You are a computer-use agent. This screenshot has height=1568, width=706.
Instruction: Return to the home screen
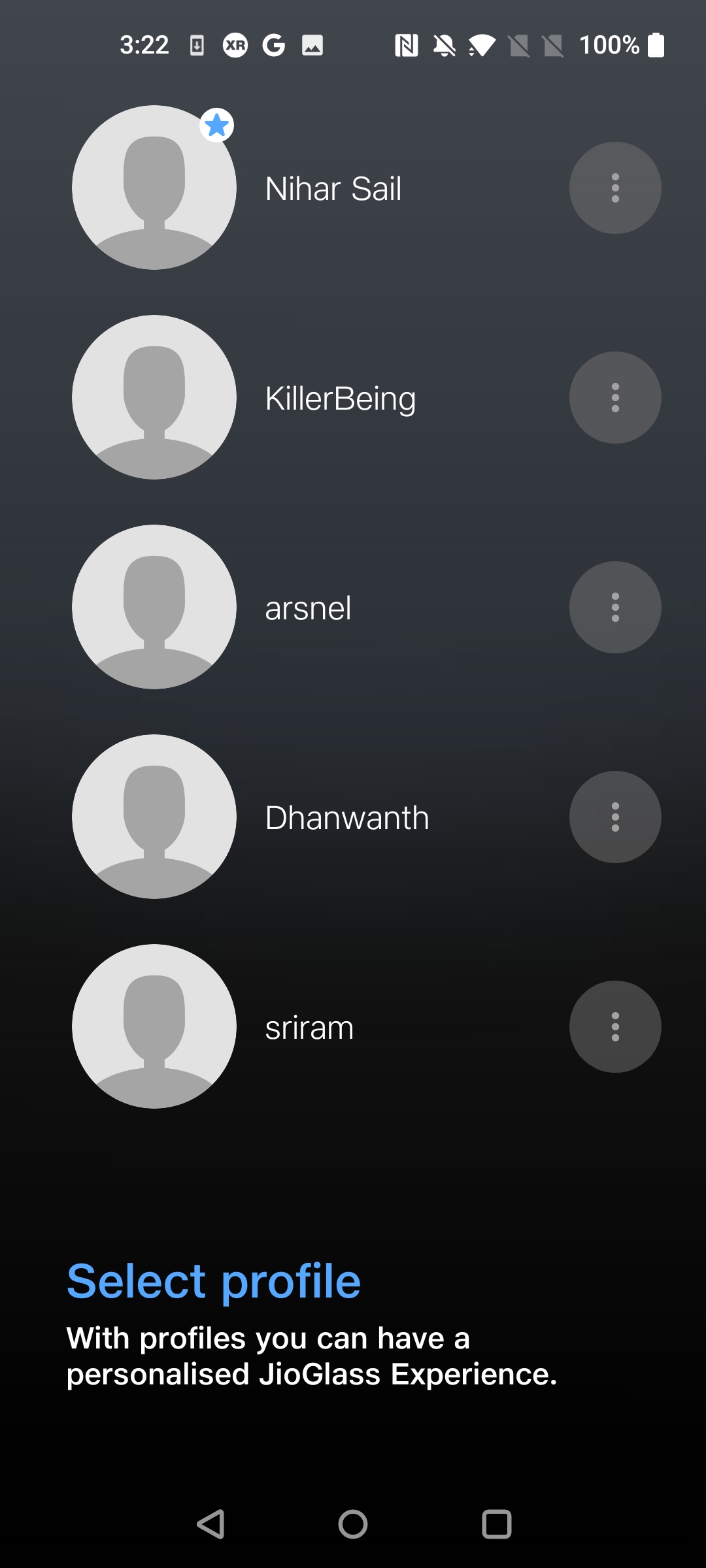tap(353, 1524)
